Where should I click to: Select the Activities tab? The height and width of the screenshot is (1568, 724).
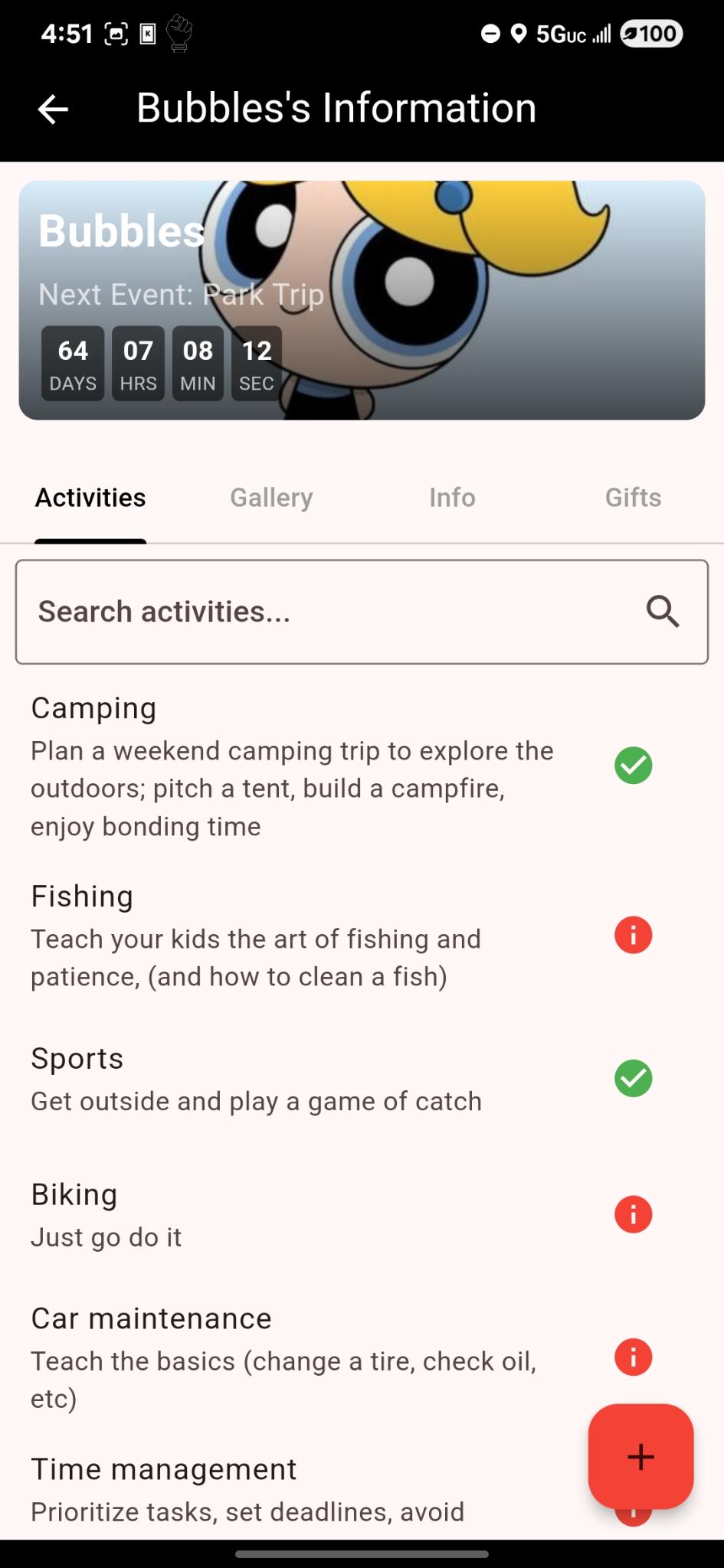point(90,497)
